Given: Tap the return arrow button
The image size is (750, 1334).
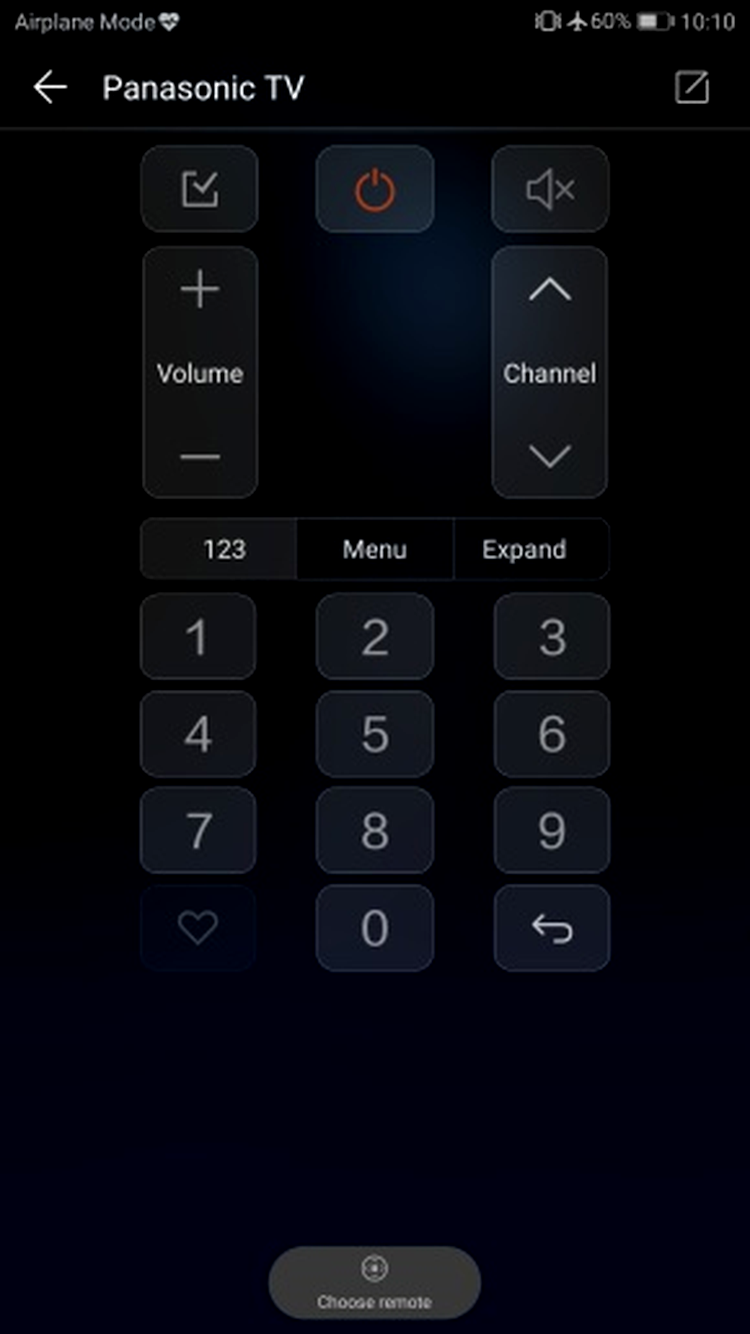Looking at the screenshot, I should [551, 928].
